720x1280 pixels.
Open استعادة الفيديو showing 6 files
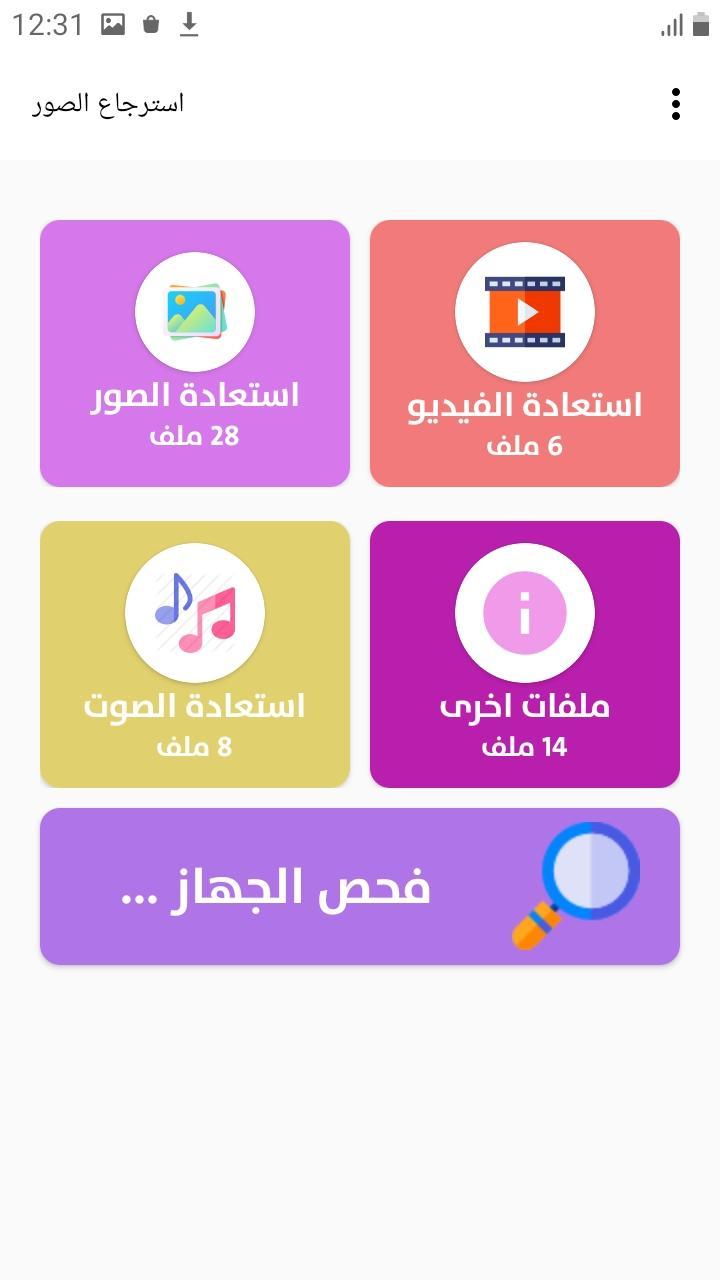pyautogui.click(x=525, y=352)
